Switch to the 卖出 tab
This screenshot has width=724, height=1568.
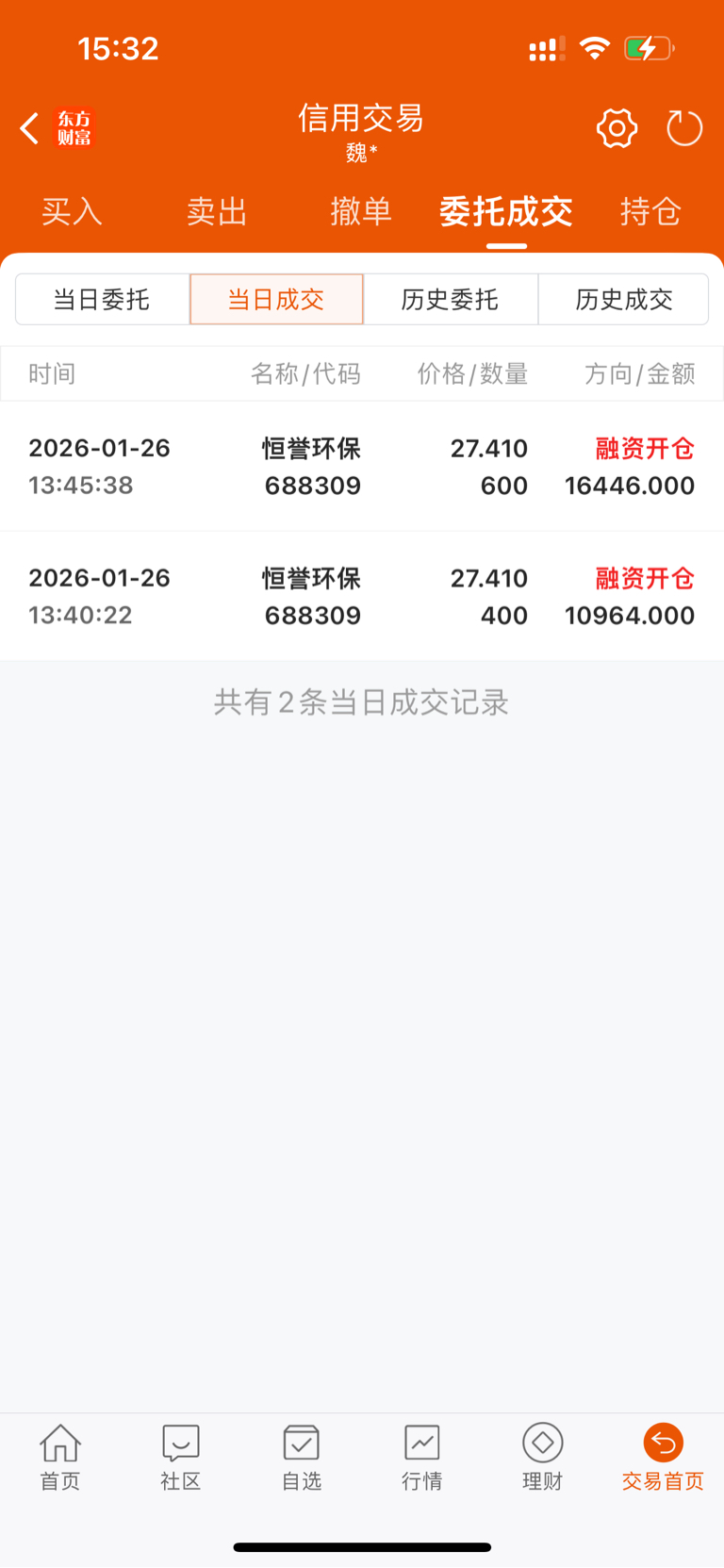(217, 211)
